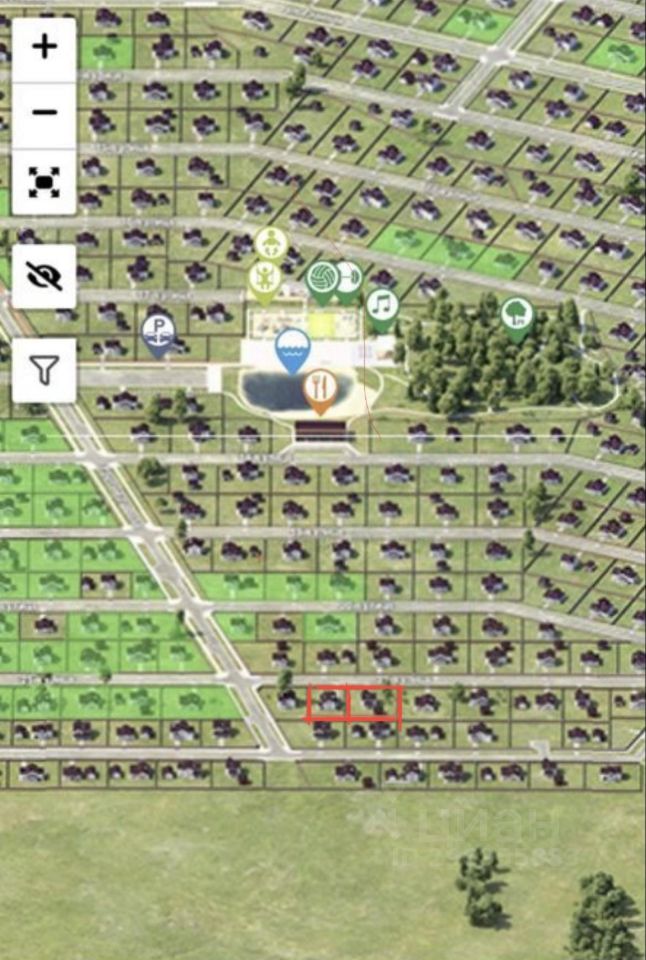
Task: Open the map filter funnel
Action: pyautogui.click(x=44, y=370)
